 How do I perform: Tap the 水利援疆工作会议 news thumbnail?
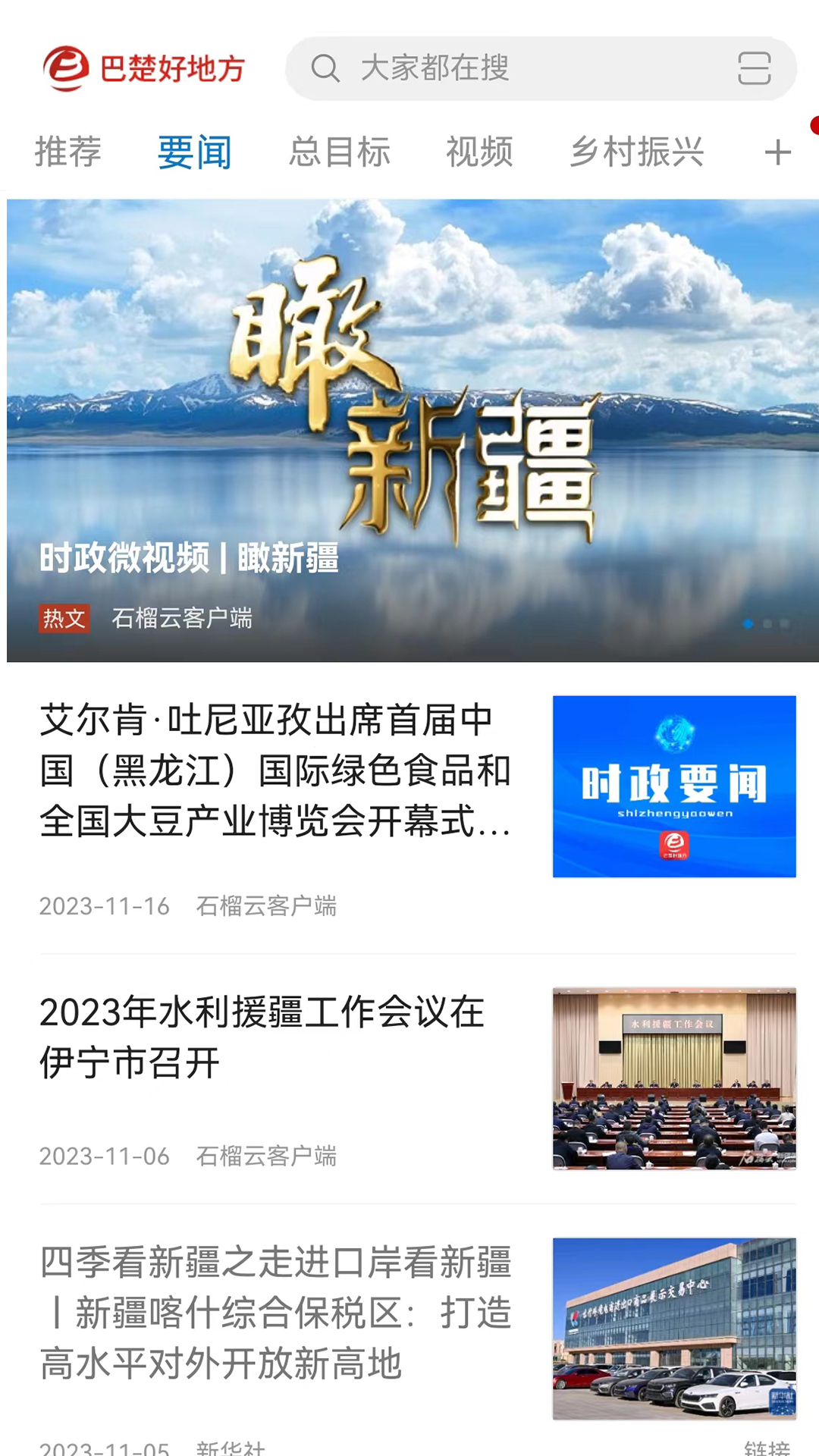[674, 1072]
